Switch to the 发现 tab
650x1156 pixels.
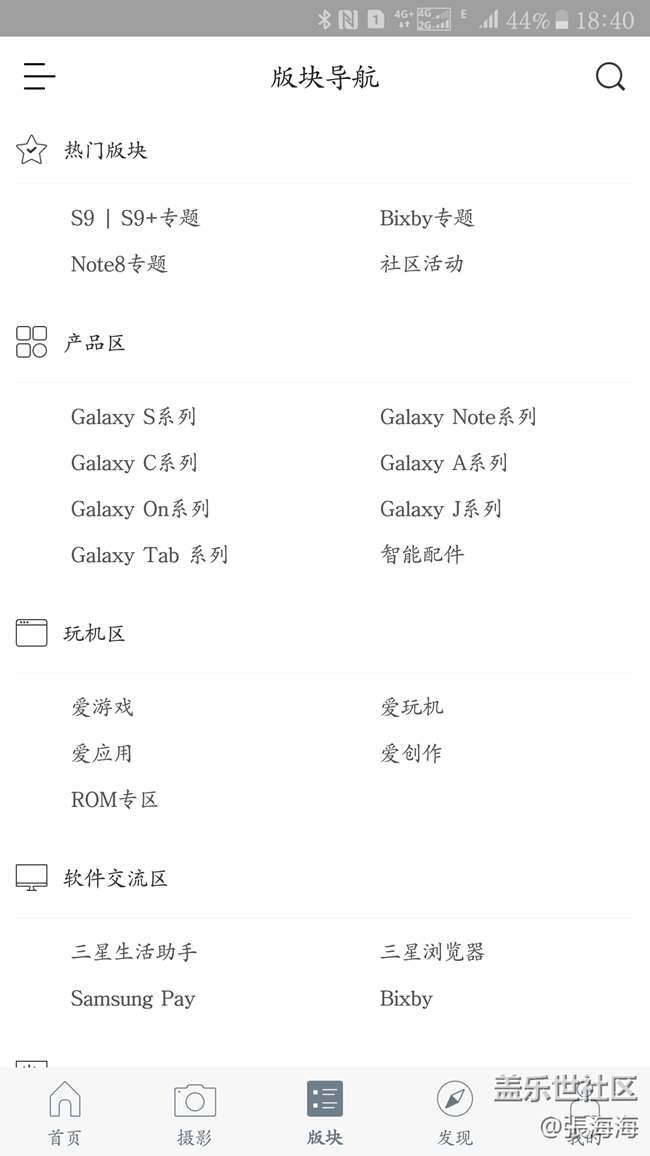(x=455, y=1113)
